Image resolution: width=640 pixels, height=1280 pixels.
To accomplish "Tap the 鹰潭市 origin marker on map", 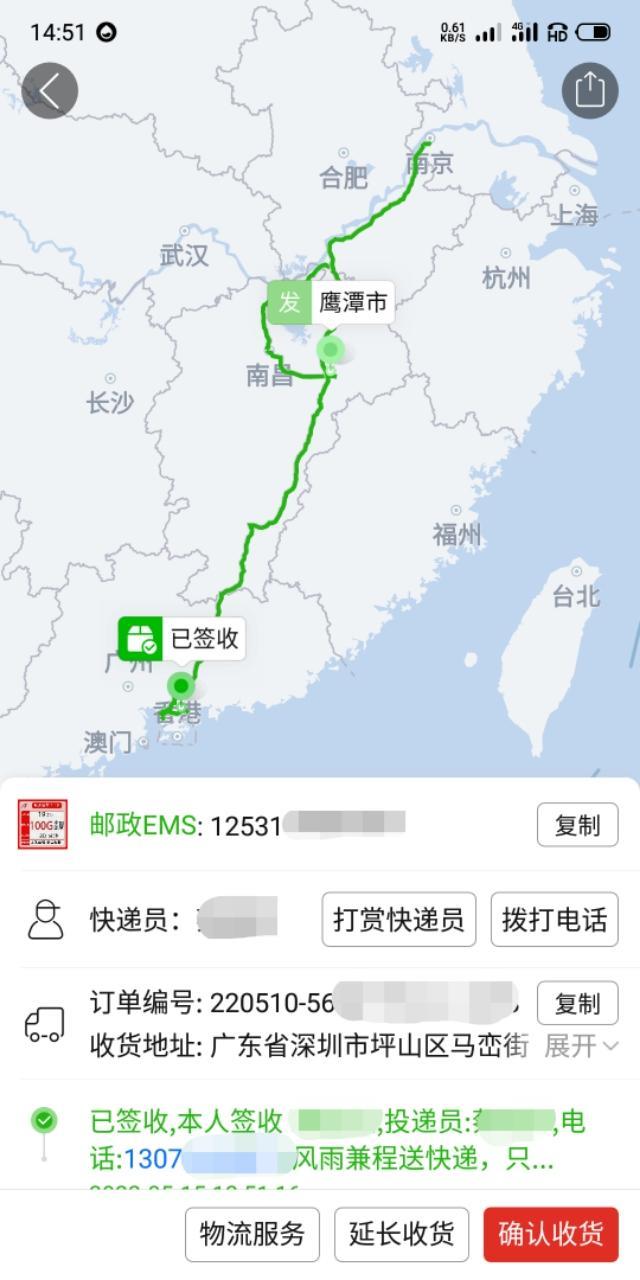I will click(331, 303).
